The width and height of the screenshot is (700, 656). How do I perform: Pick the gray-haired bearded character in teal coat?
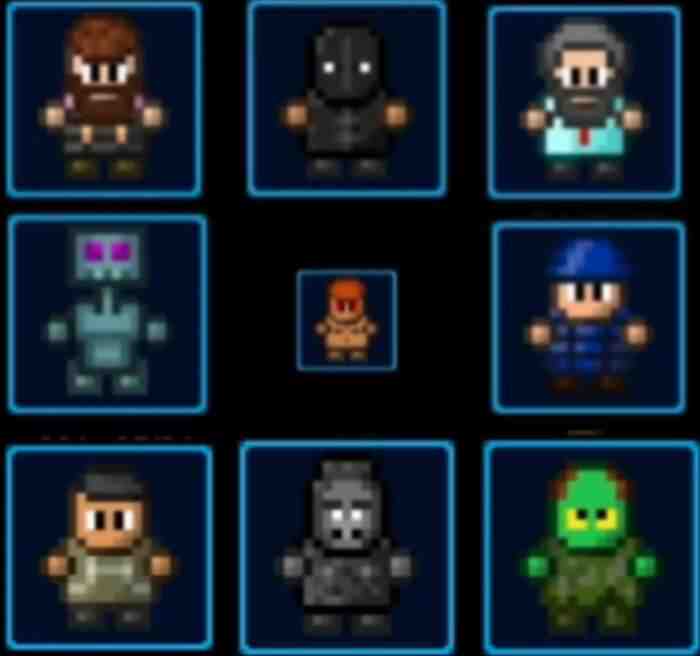[x=585, y=100]
